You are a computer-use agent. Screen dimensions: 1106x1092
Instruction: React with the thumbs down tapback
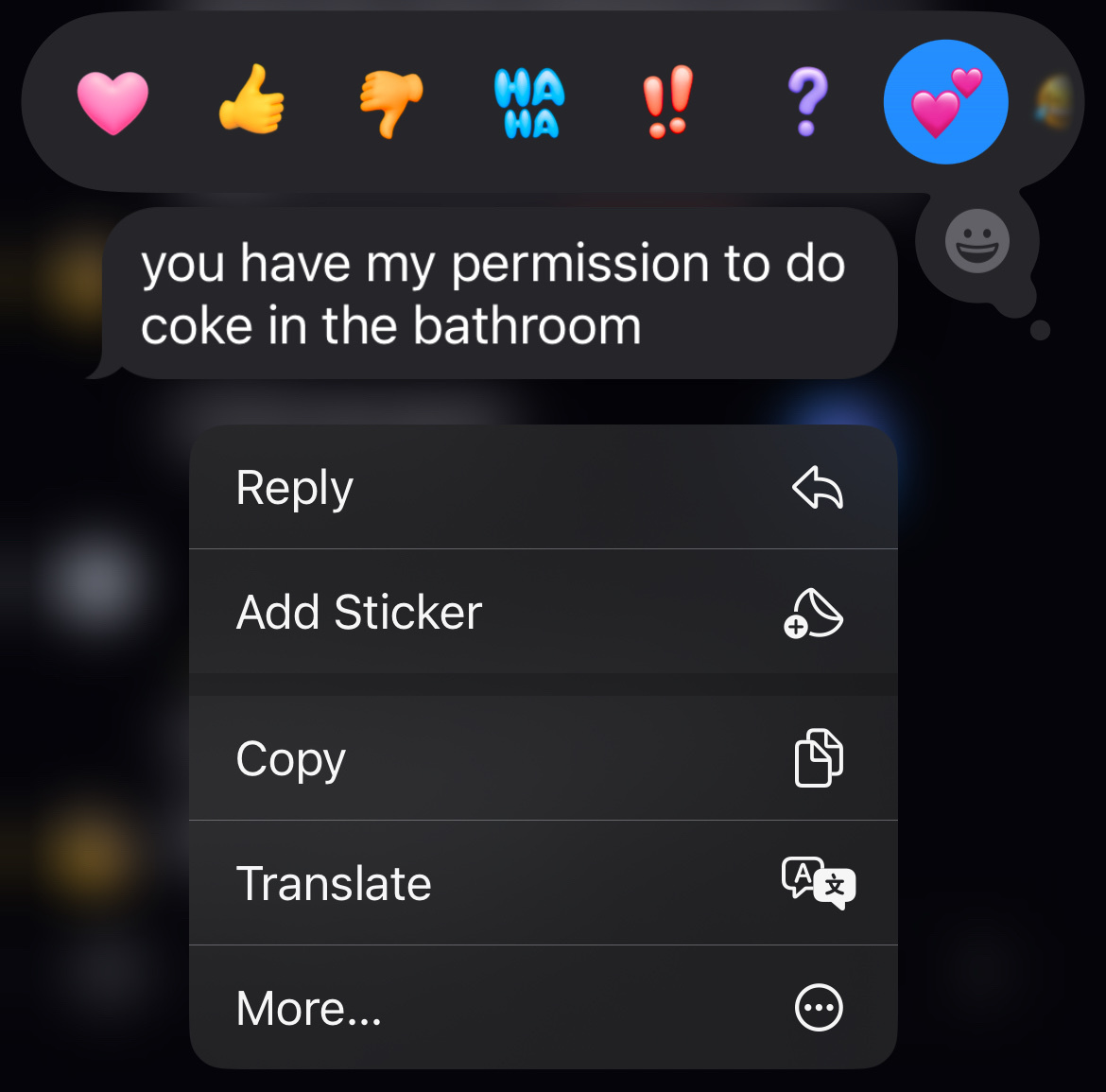[x=390, y=103]
